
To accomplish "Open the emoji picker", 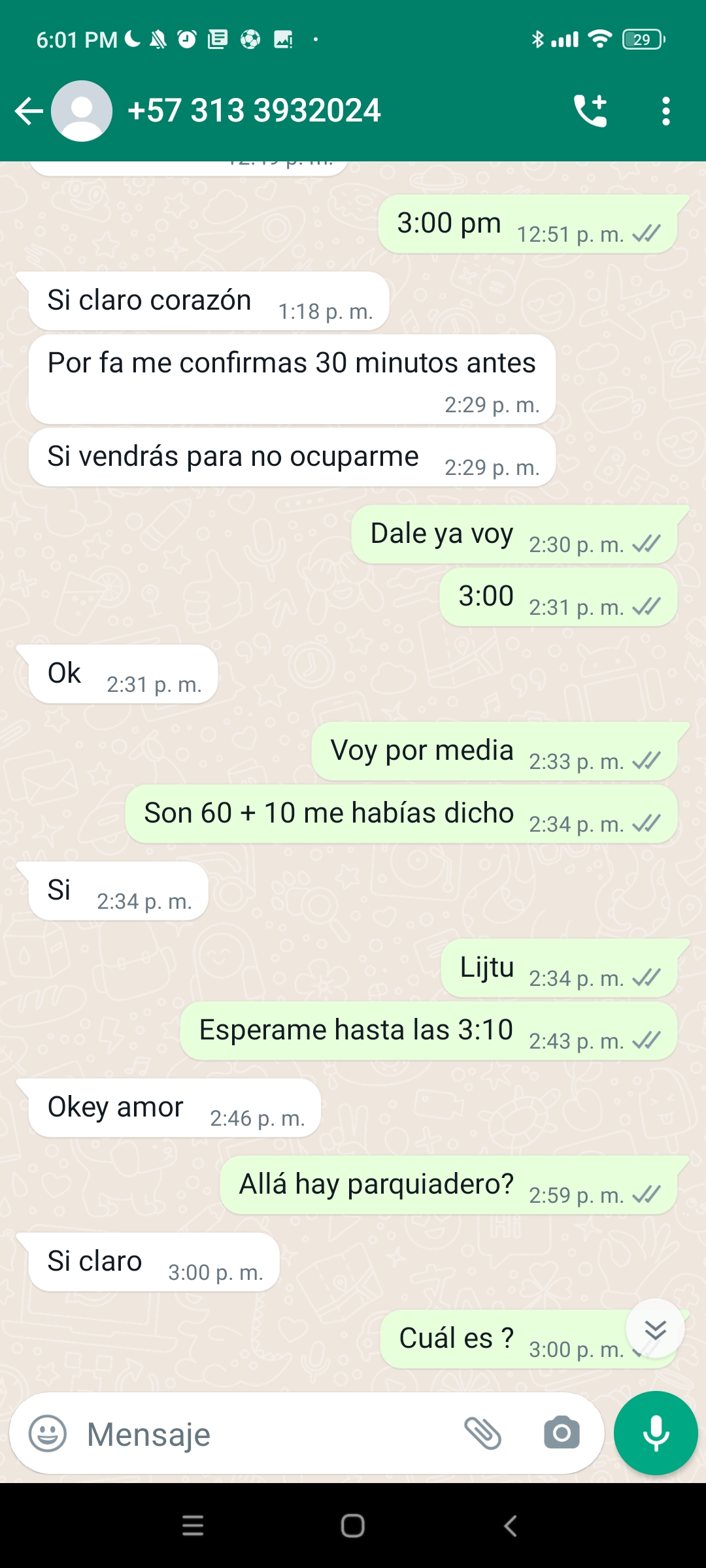I will [48, 1433].
